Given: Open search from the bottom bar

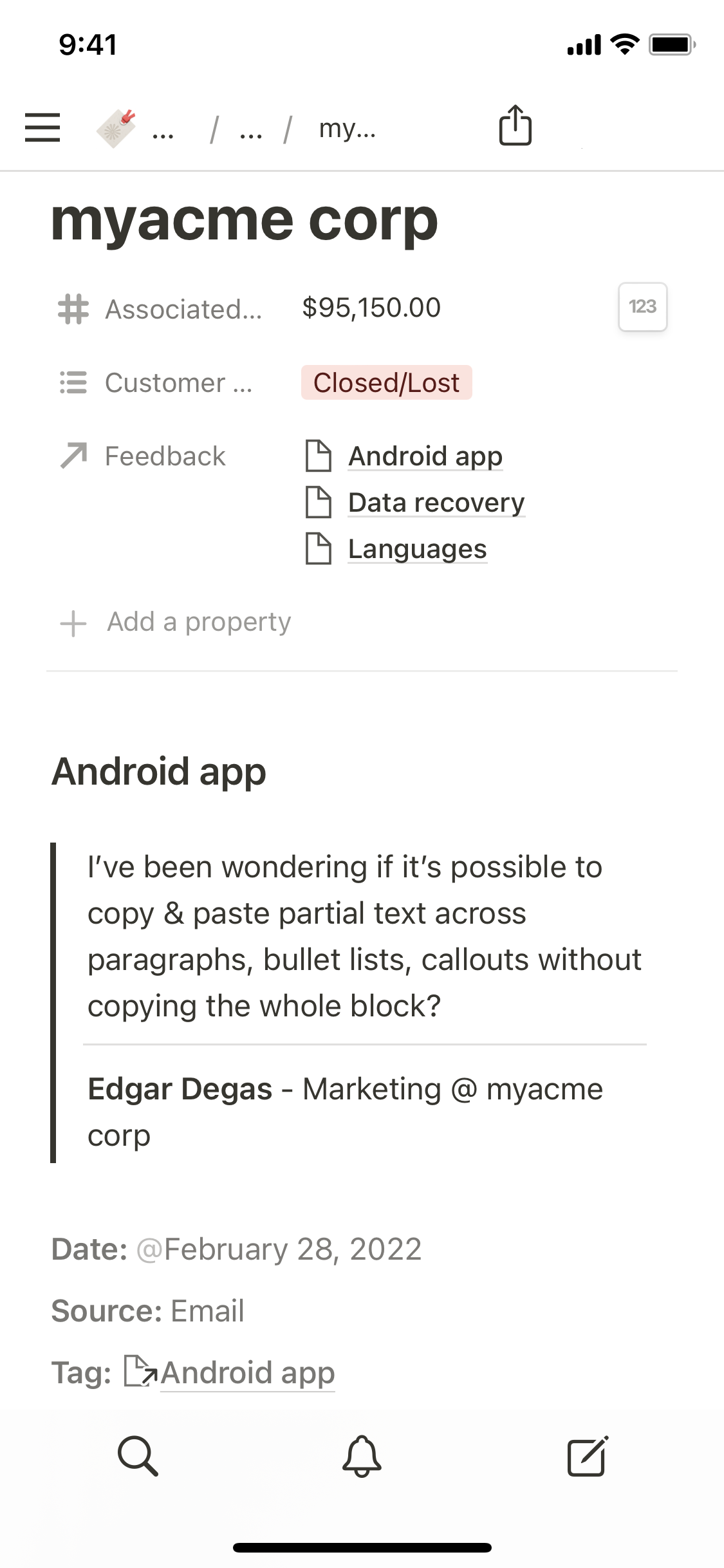Looking at the screenshot, I should tap(138, 1455).
